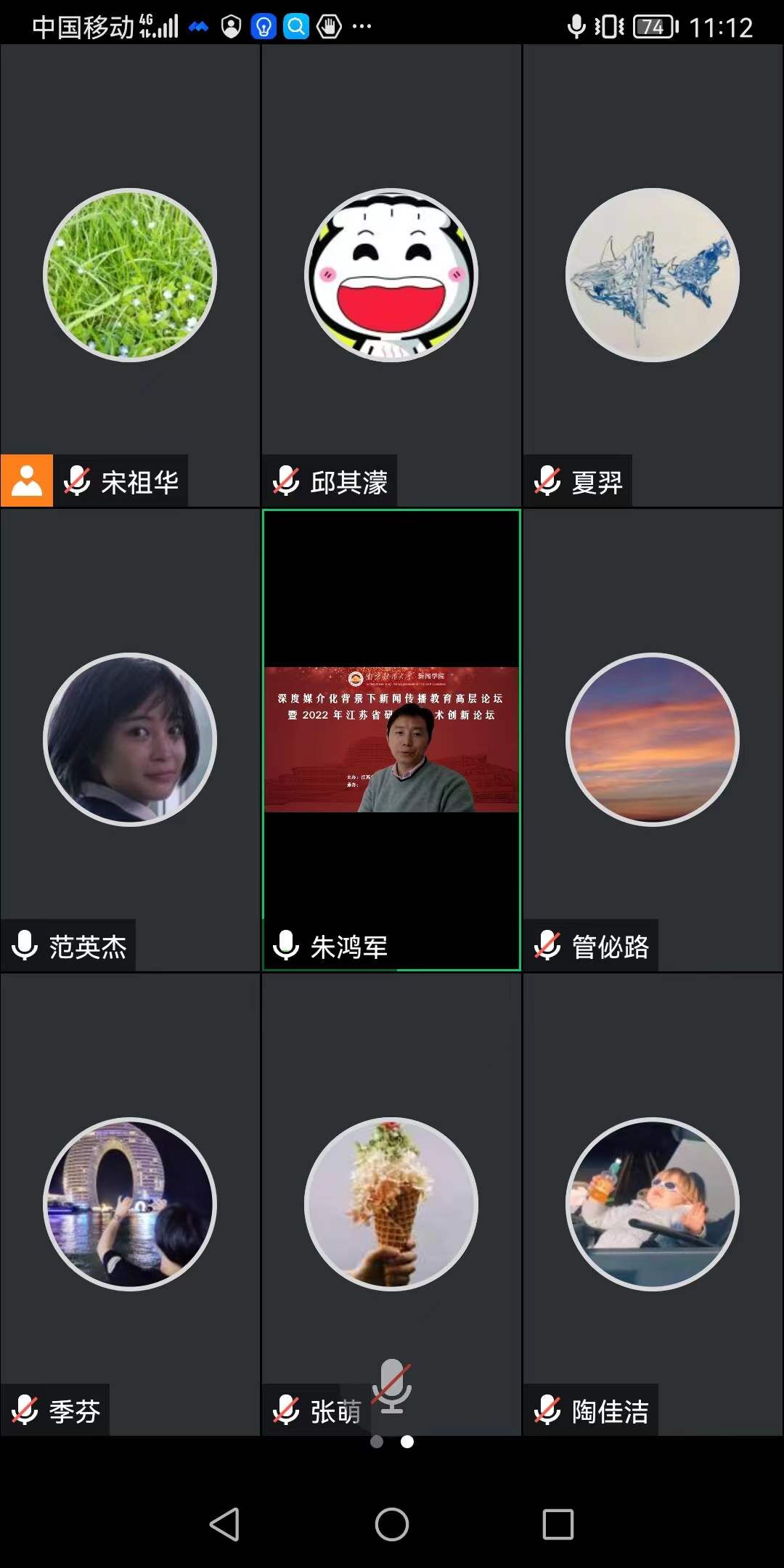Open 范英杰's participant tile
The width and height of the screenshot is (784, 1568).
pyautogui.click(x=130, y=740)
